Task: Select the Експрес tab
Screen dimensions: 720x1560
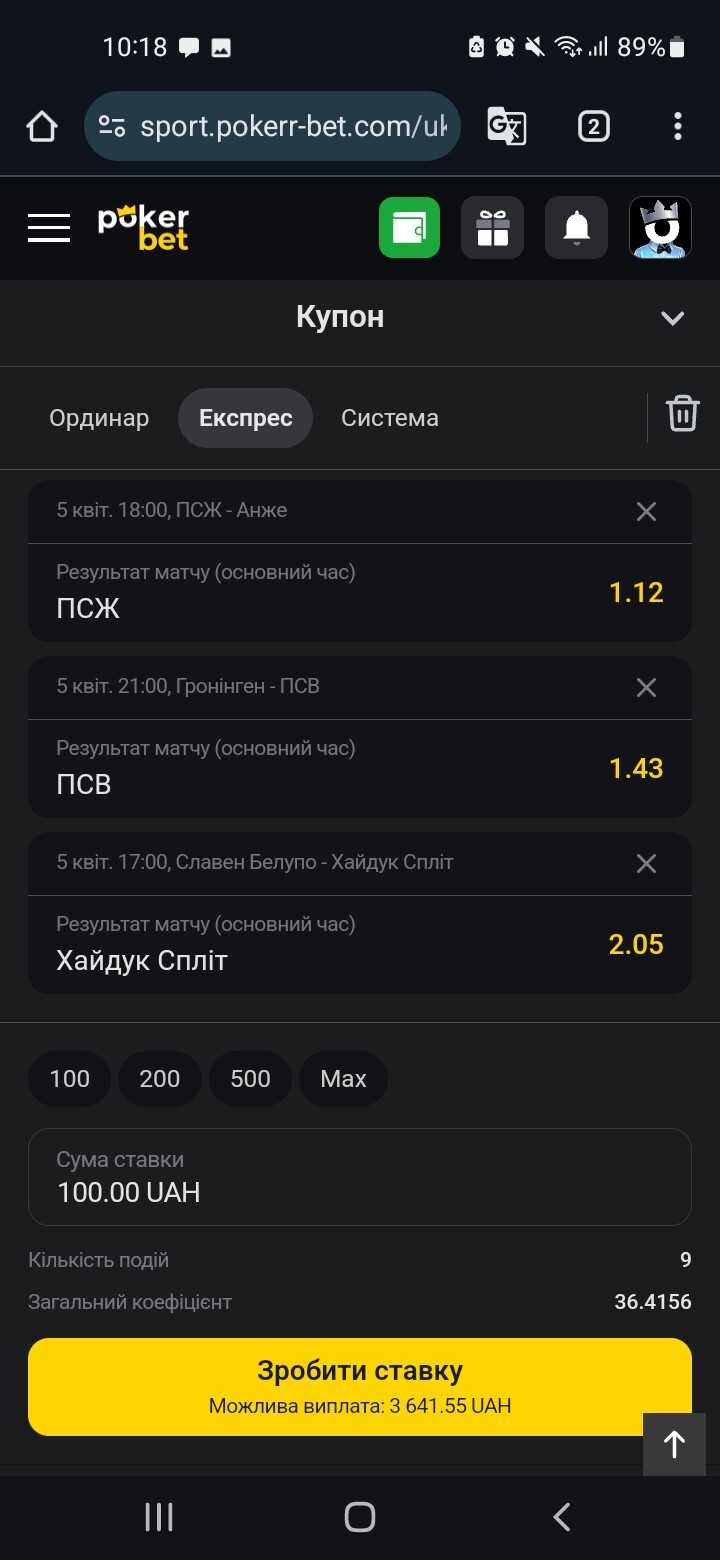Action: pyautogui.click(x=245, y=418)
